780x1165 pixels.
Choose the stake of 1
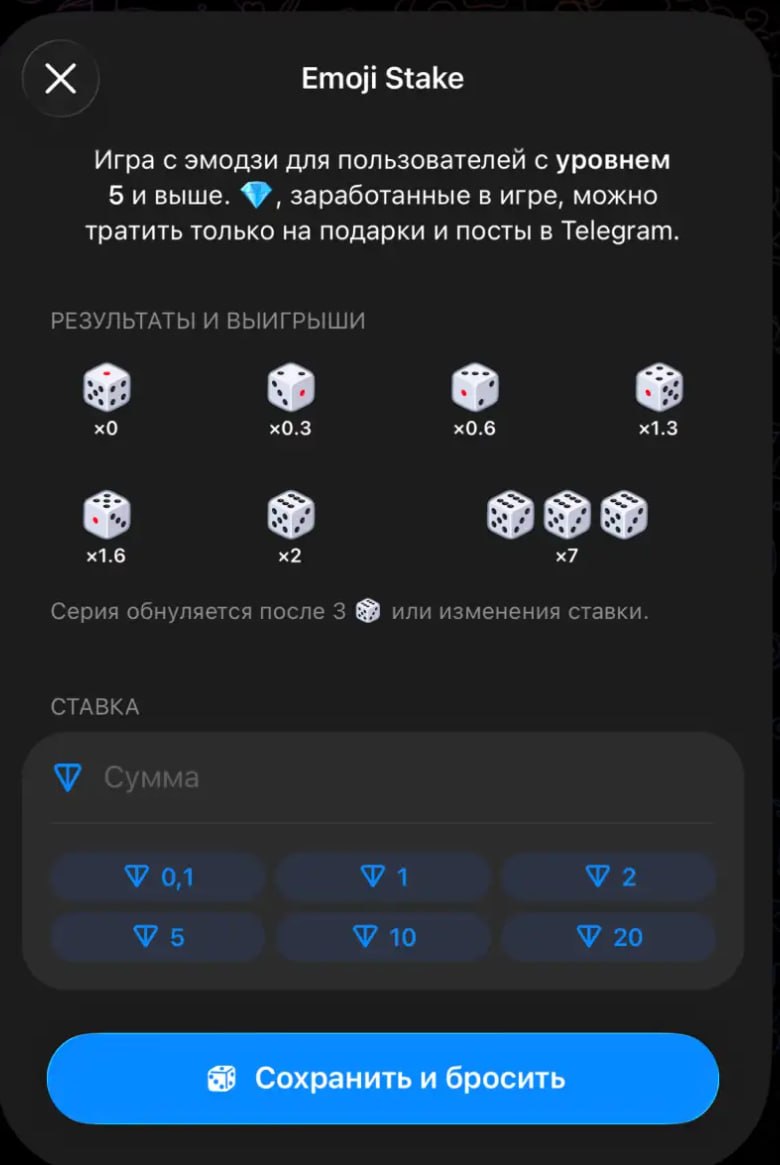(x=383, y=877)
